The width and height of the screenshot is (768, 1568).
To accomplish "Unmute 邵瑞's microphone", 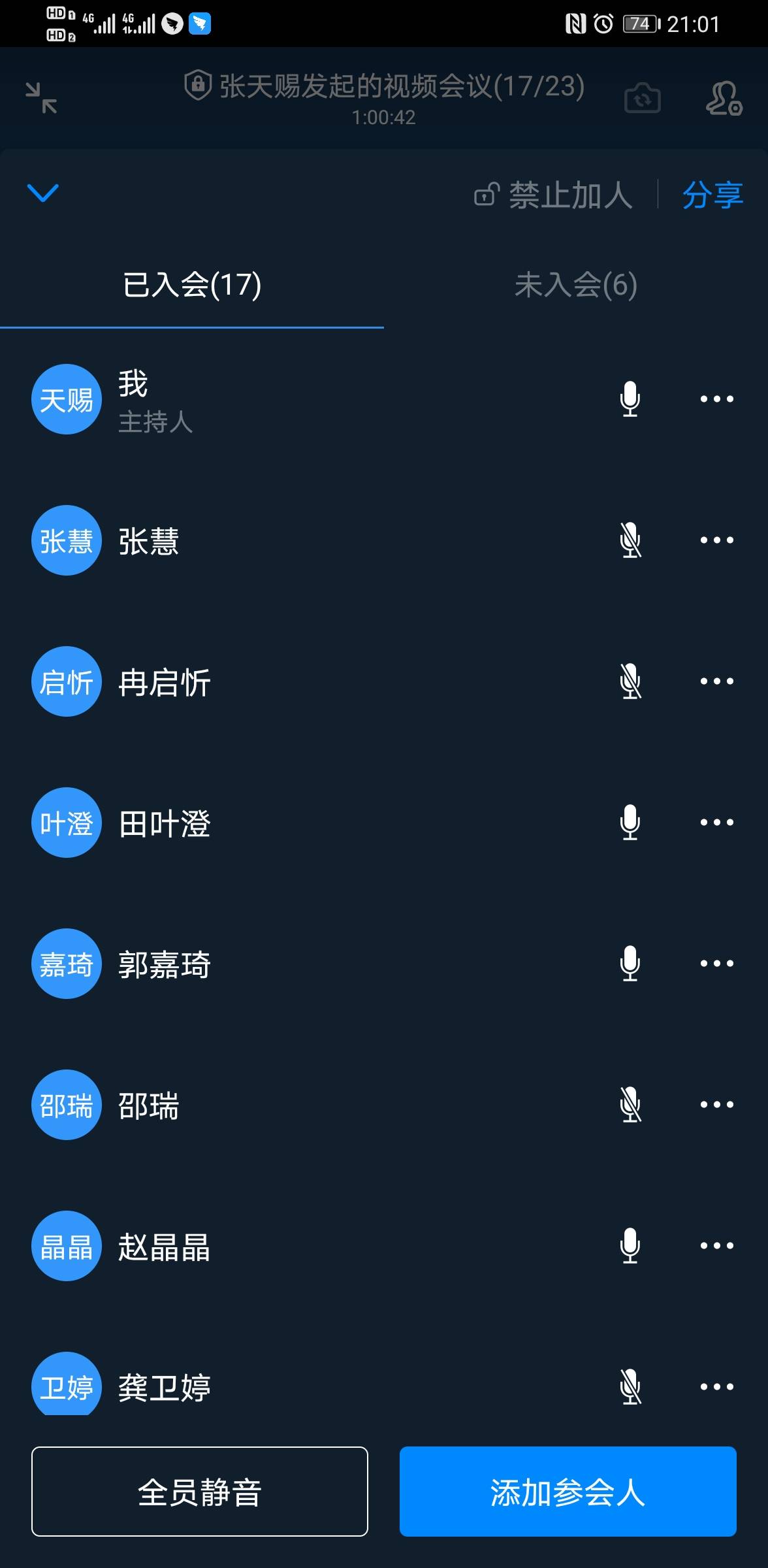I will pyautogui.click(x=630, y=1105).
